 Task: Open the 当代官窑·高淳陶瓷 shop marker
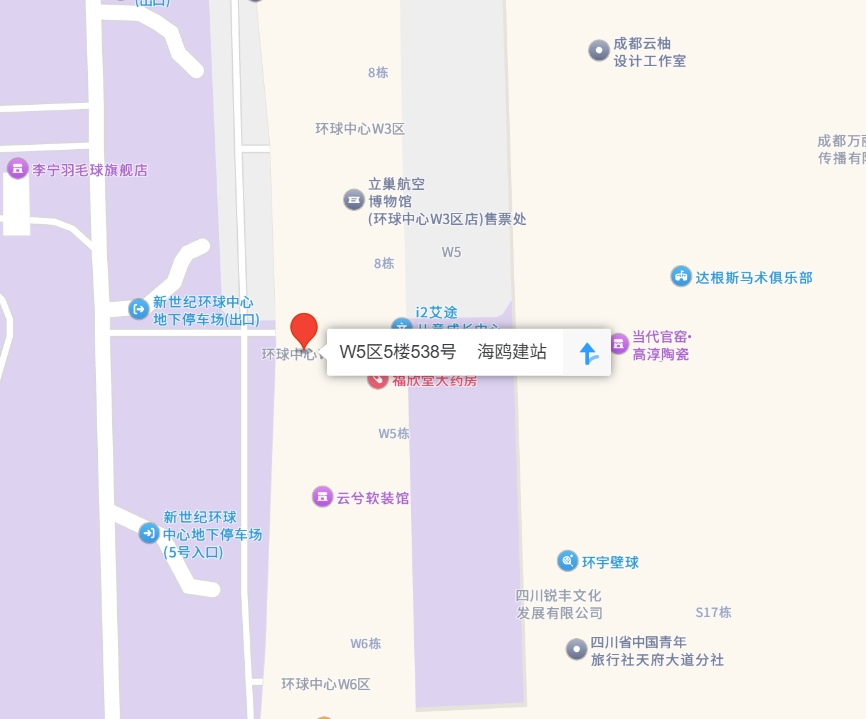point(619,344)
